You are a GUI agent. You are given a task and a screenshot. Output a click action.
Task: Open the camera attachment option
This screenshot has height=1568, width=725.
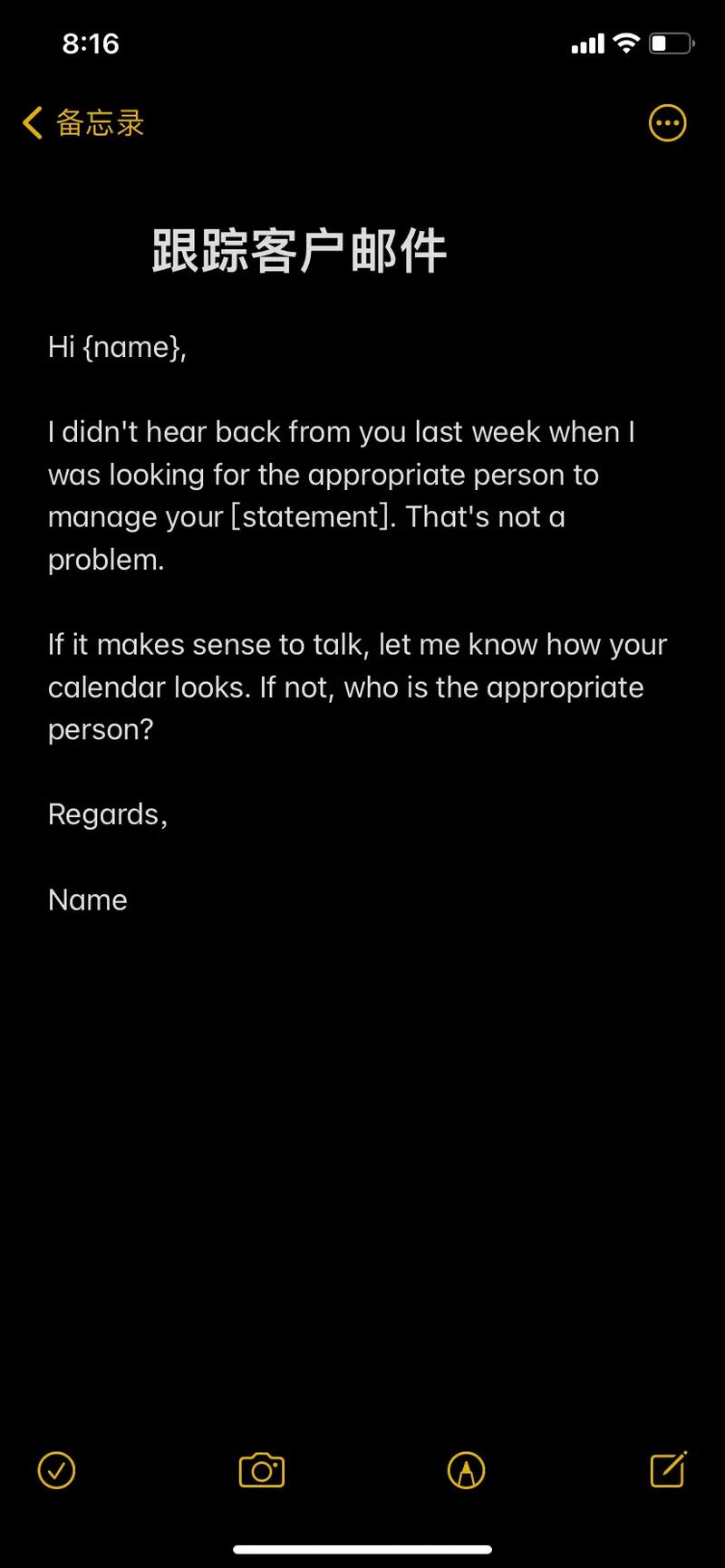(262, 1470)
